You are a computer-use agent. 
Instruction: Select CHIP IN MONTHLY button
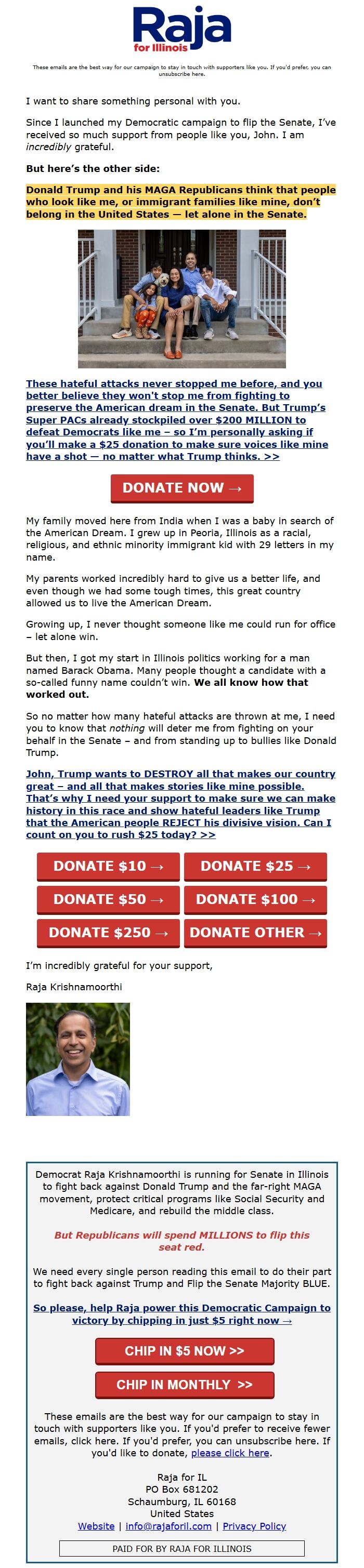[184, 1384]
